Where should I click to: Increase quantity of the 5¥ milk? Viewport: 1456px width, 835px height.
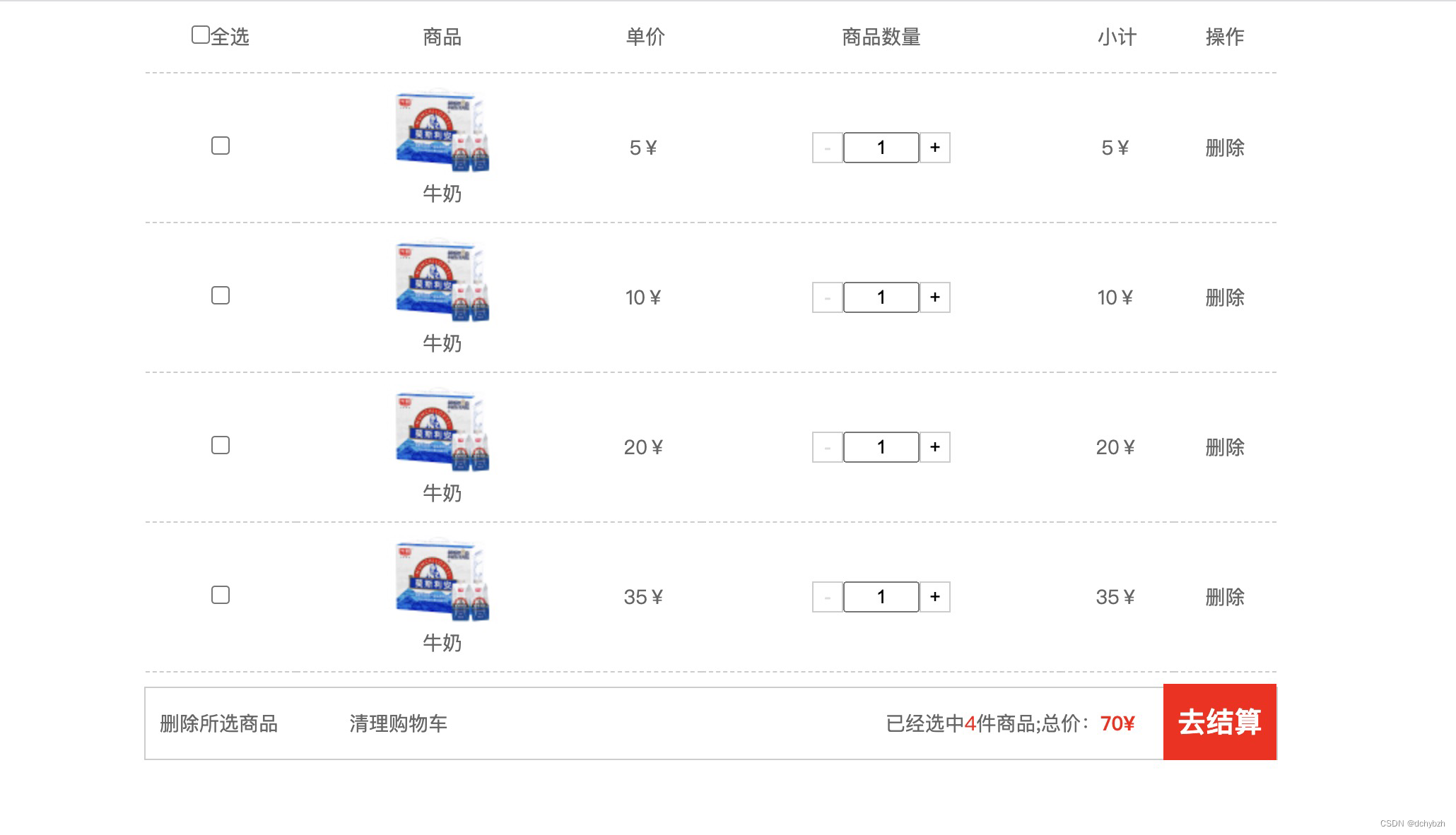pos(935,148)
